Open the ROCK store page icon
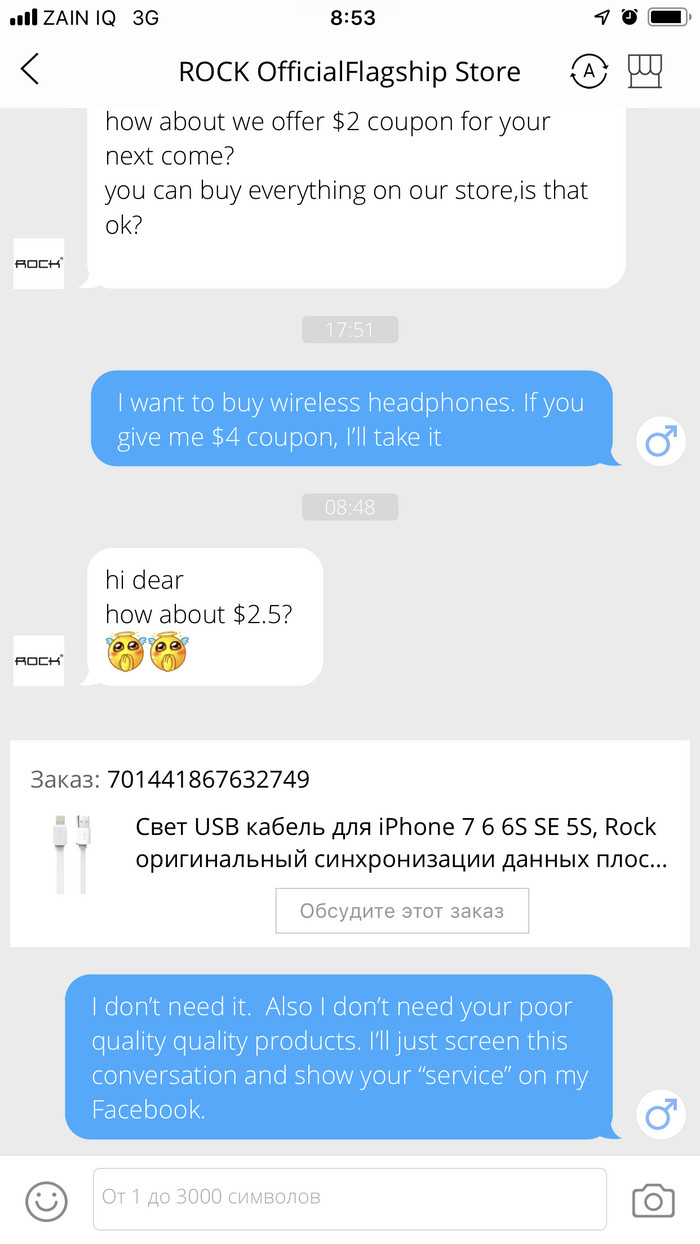The height and width of the screenshot is (1244, 700). pos(646,71)
